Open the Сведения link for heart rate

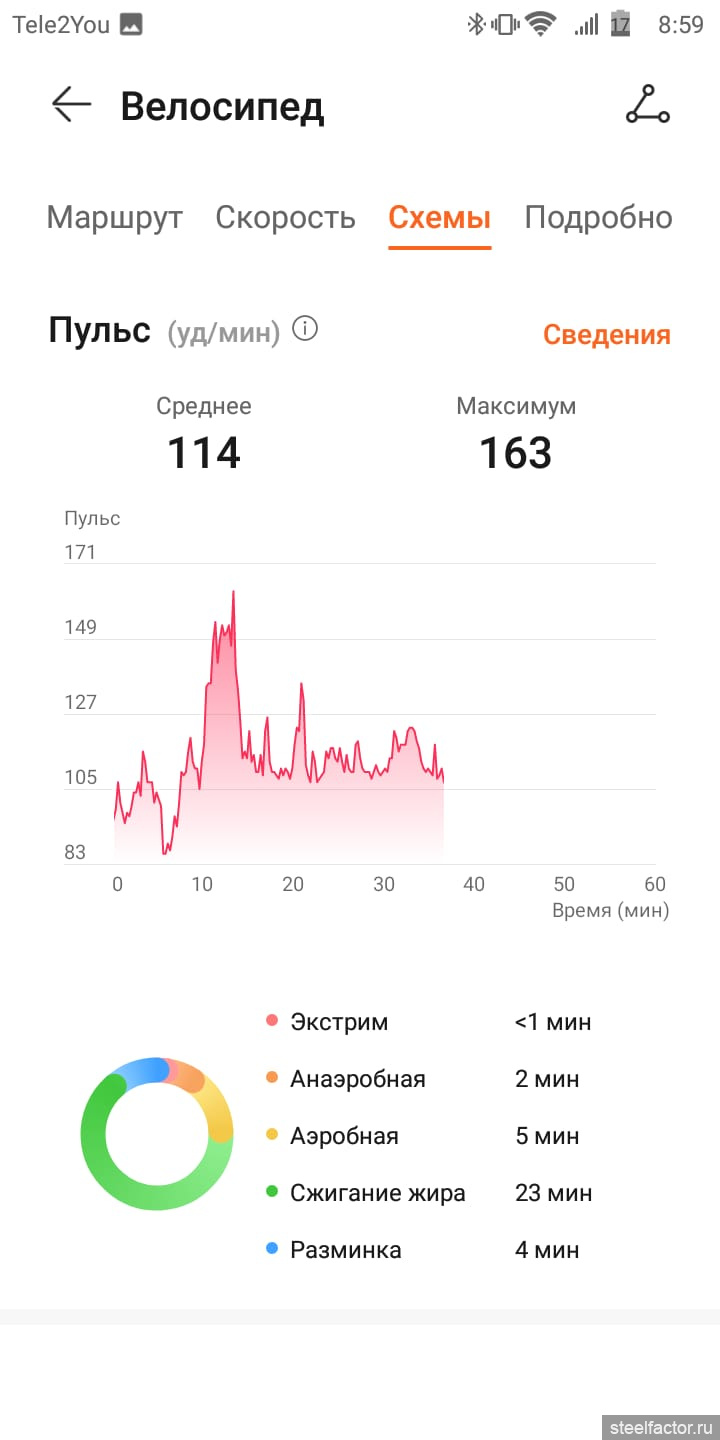tap(606, 335)
